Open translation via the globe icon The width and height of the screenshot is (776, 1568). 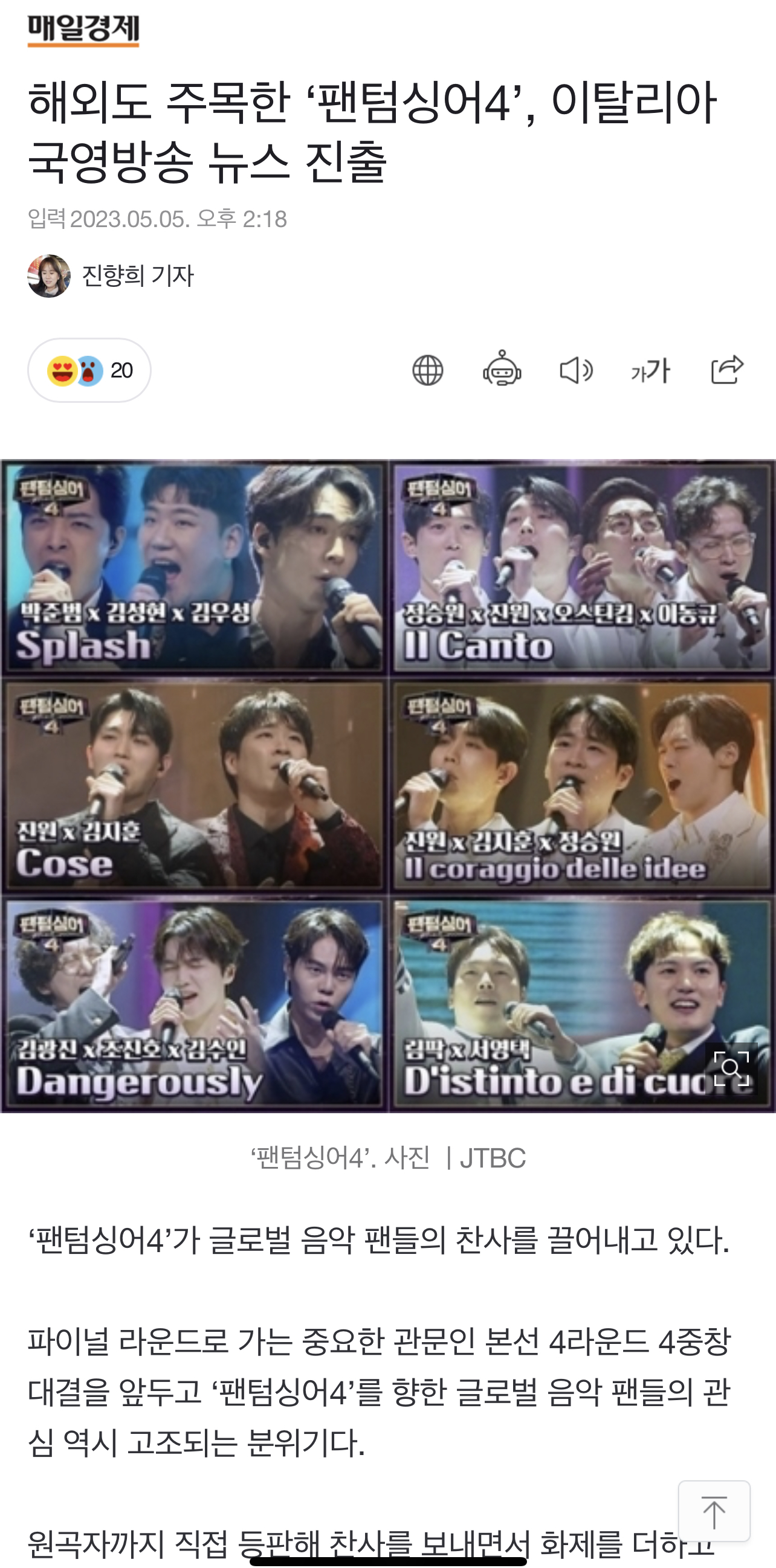[x=428, y=370]
